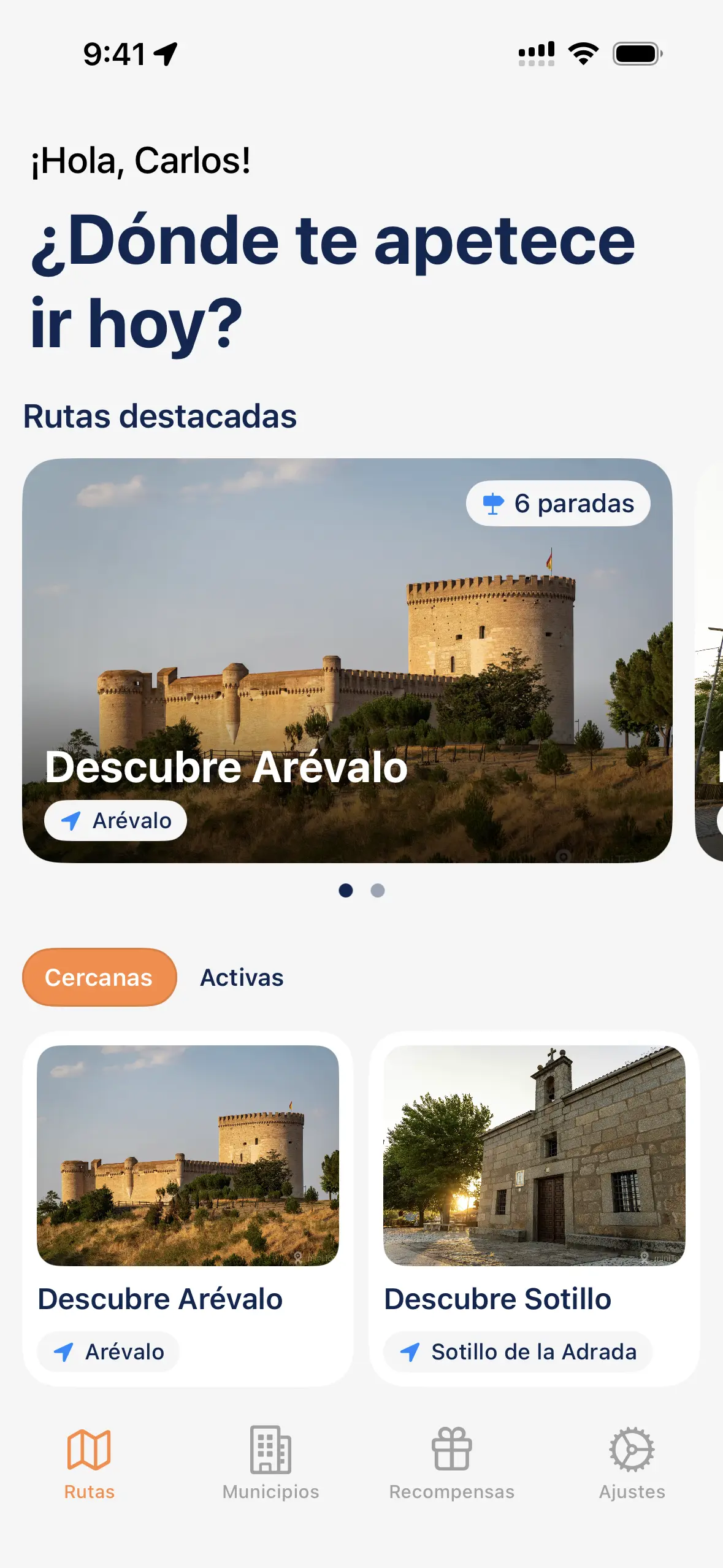The height and width of the screenshot is (1568, 723).
Task: Open the nearby Descubre Arévalo card
Action: (188, 1209)
